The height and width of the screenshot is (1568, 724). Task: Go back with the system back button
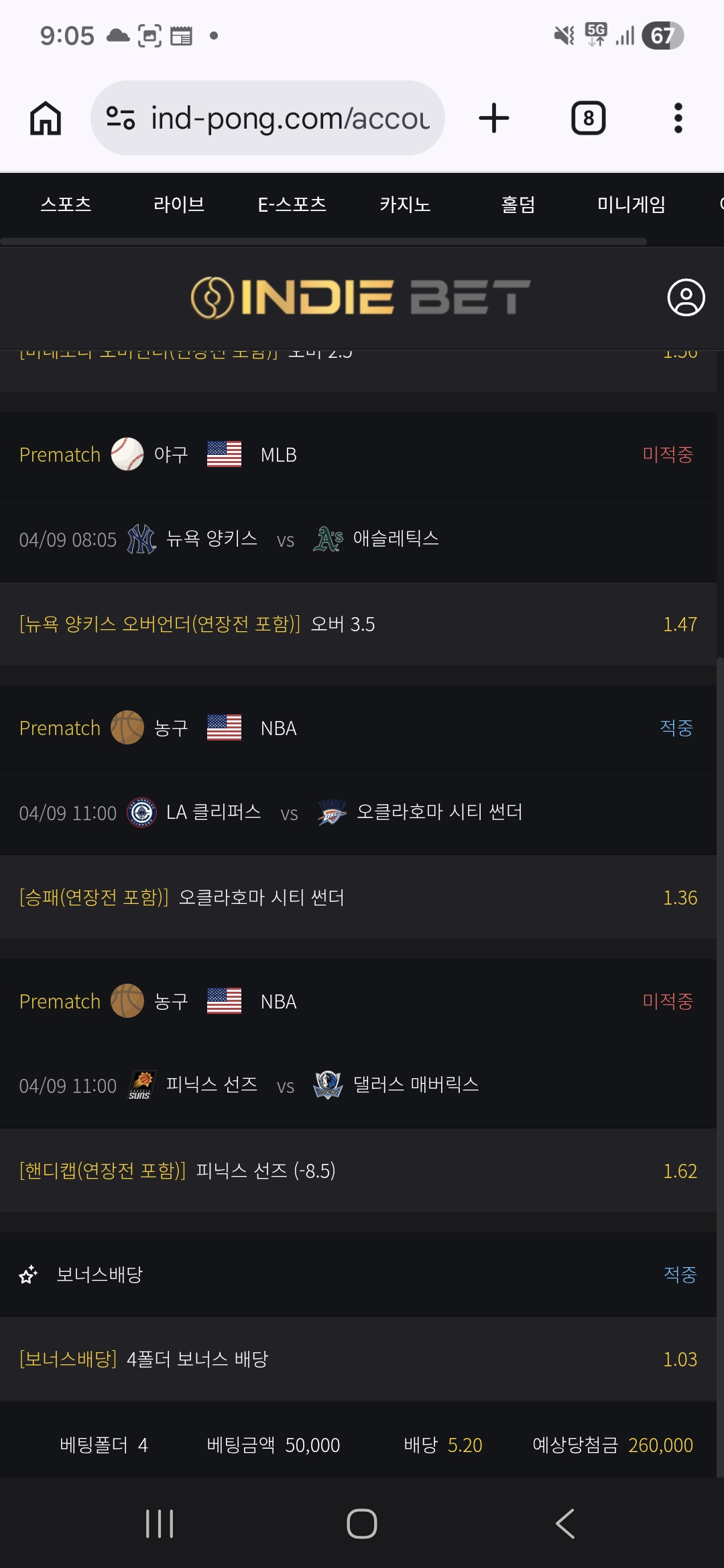point(565,1524)
